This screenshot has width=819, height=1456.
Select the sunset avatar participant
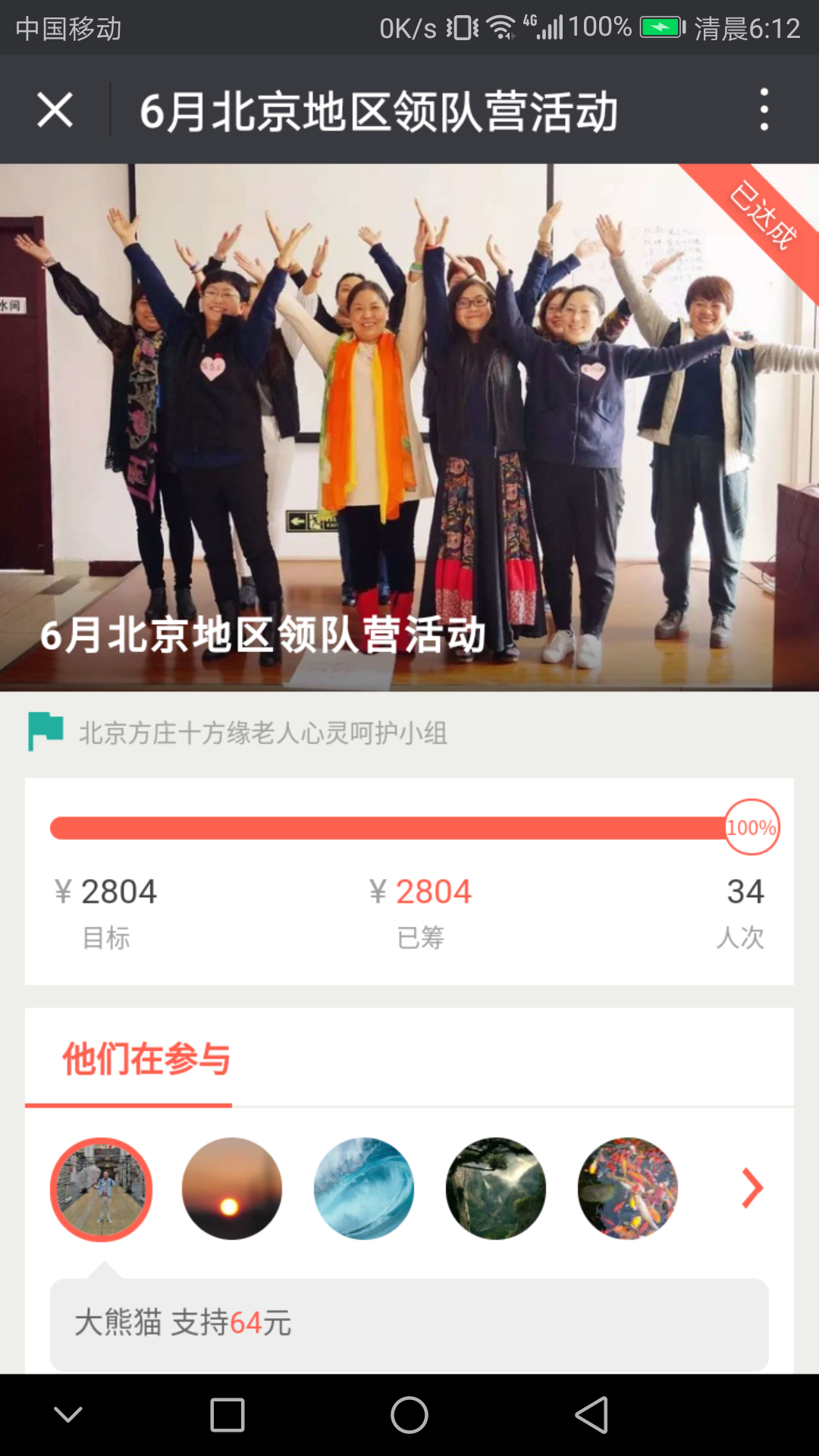232,1188
